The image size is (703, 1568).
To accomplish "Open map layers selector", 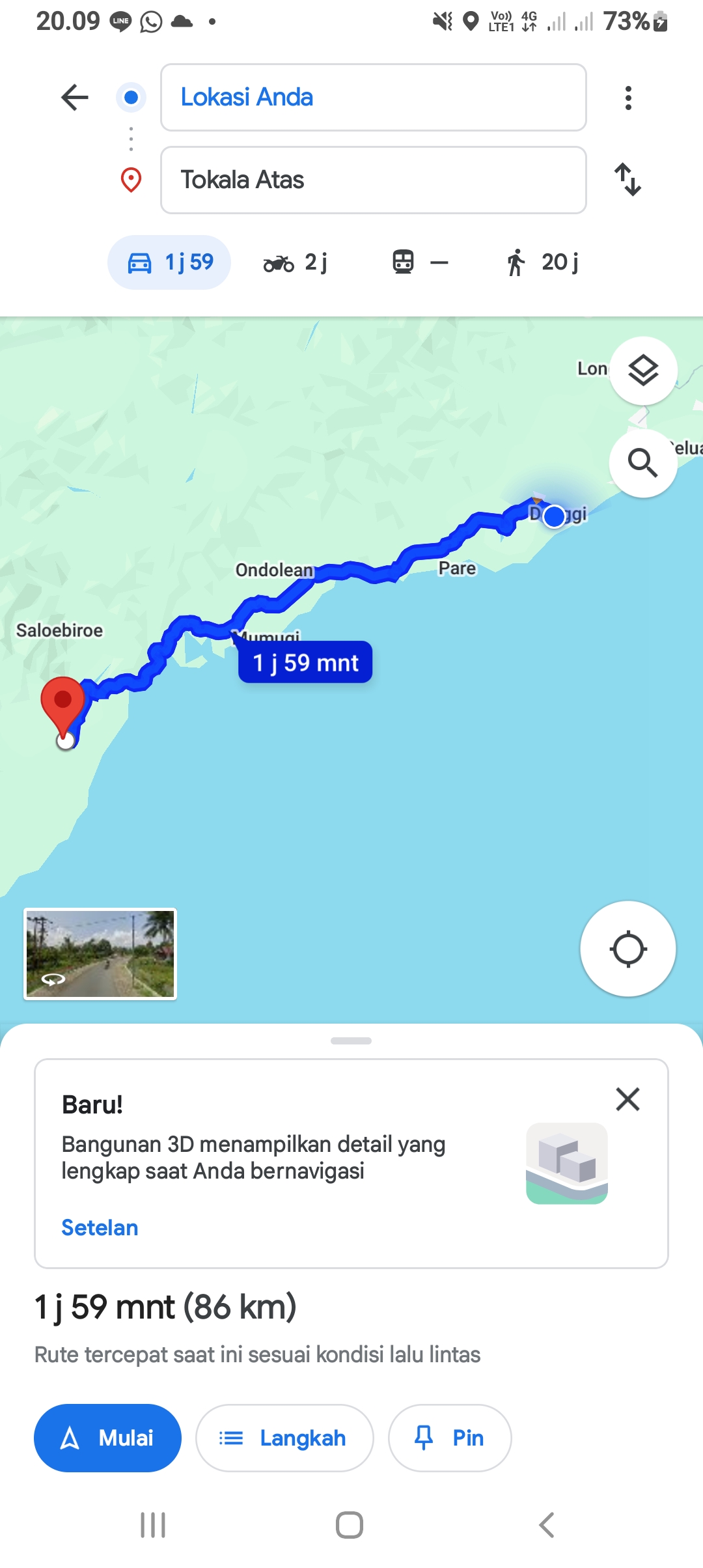I will [643, 371].
